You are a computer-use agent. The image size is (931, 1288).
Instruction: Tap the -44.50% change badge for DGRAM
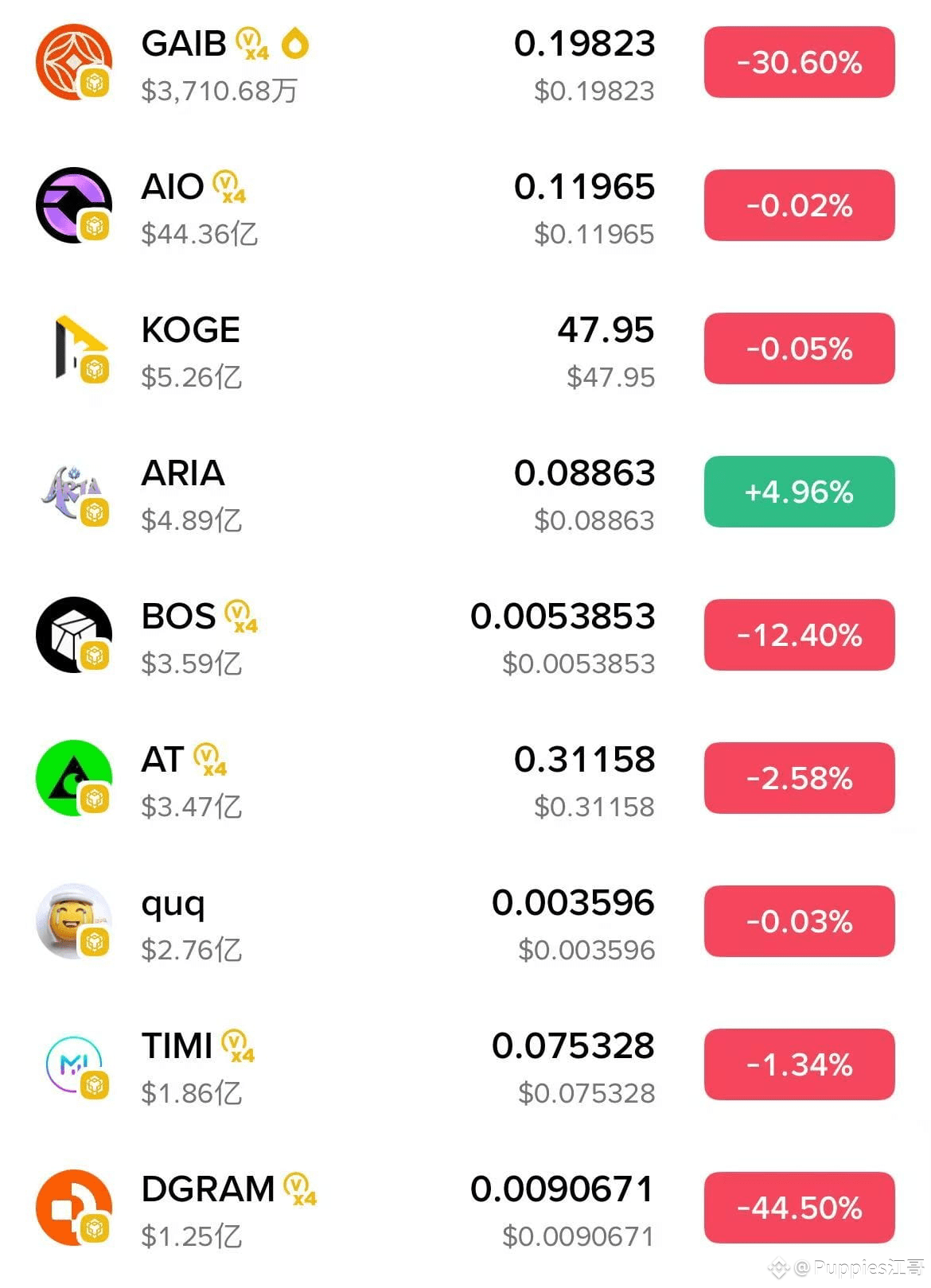pyautogui.click(x=799, y=1208)
